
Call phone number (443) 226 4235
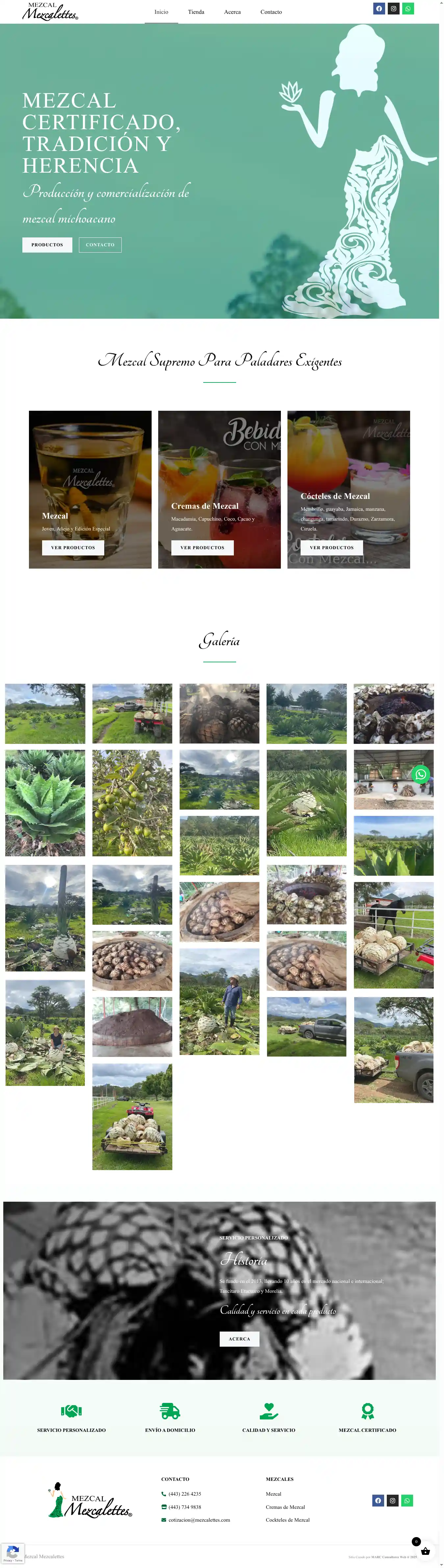[x=185, y=1494]
